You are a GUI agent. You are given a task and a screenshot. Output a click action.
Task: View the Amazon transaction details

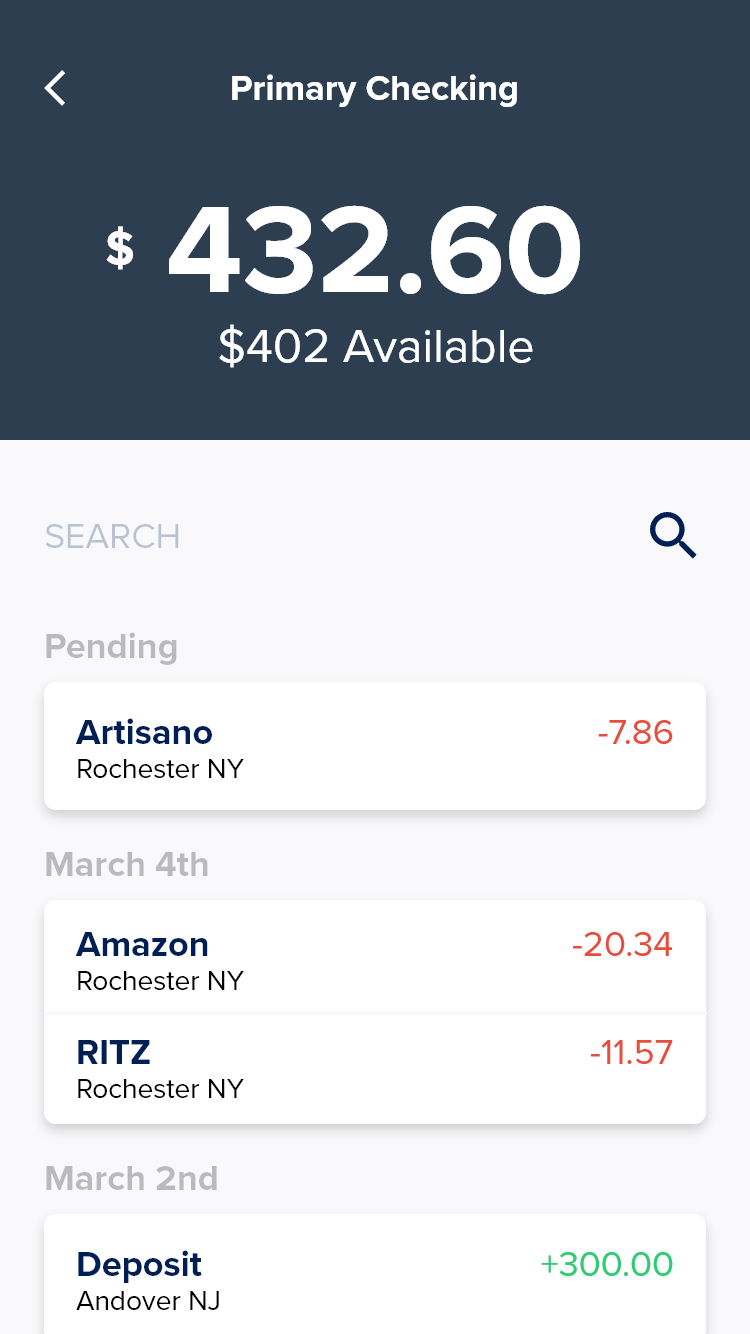point(375,956)
